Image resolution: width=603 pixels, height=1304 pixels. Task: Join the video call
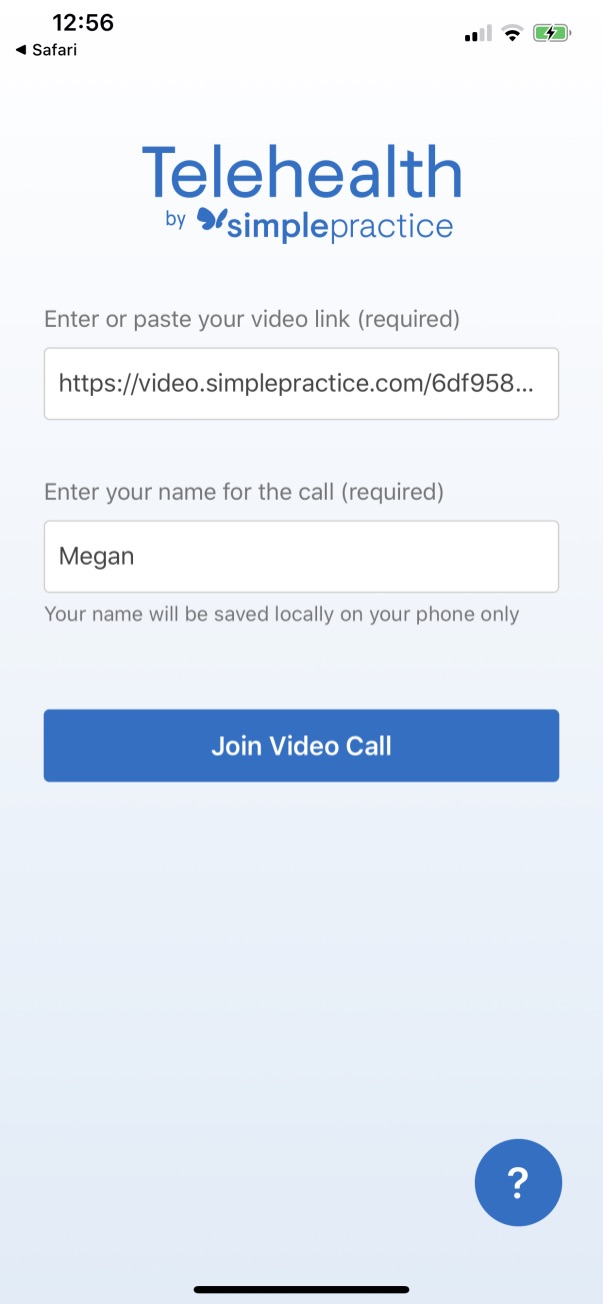301,746
